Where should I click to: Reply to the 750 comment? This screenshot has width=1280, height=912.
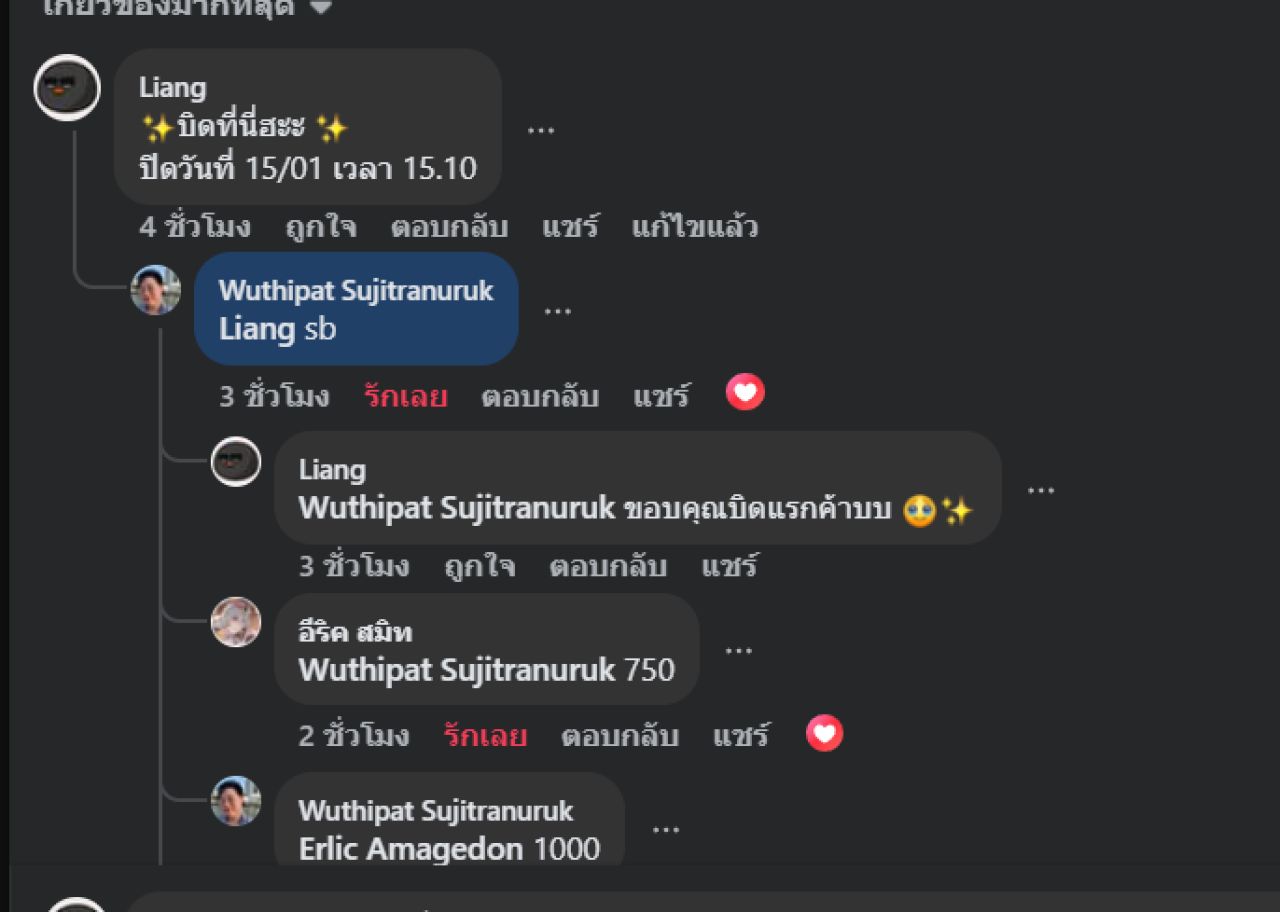point(619,737)
